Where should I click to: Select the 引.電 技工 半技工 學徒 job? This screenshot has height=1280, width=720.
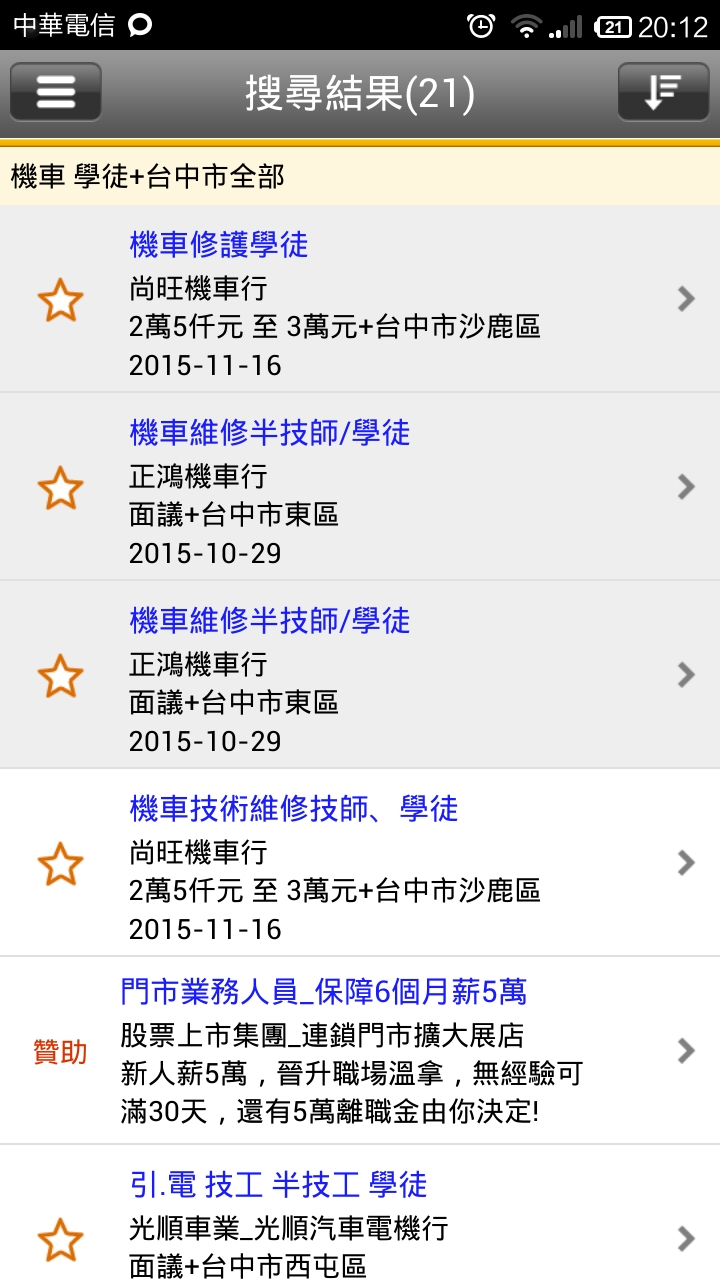(x=360, y=1213)
